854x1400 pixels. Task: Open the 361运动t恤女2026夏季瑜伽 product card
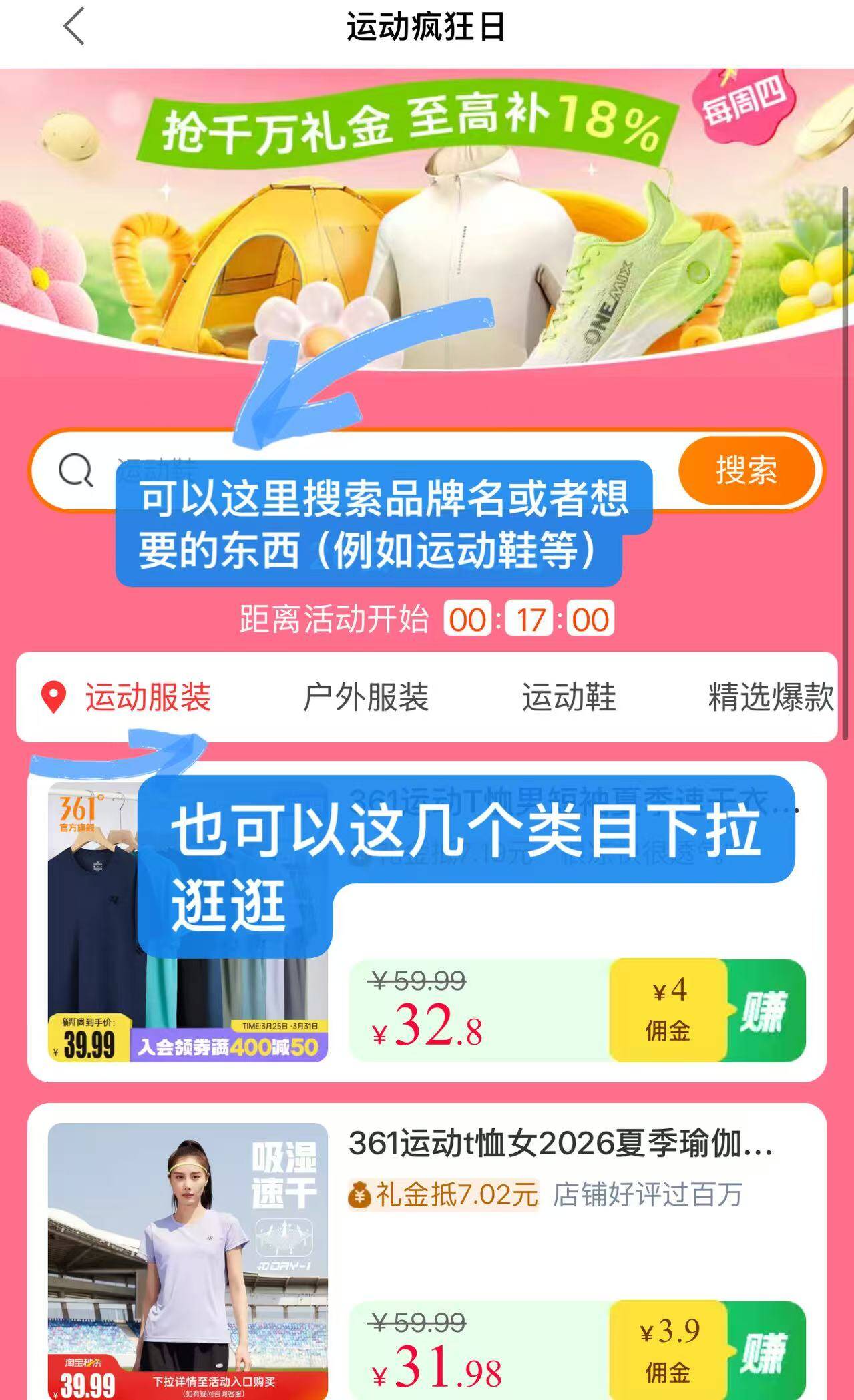(x=560, y=1144)
